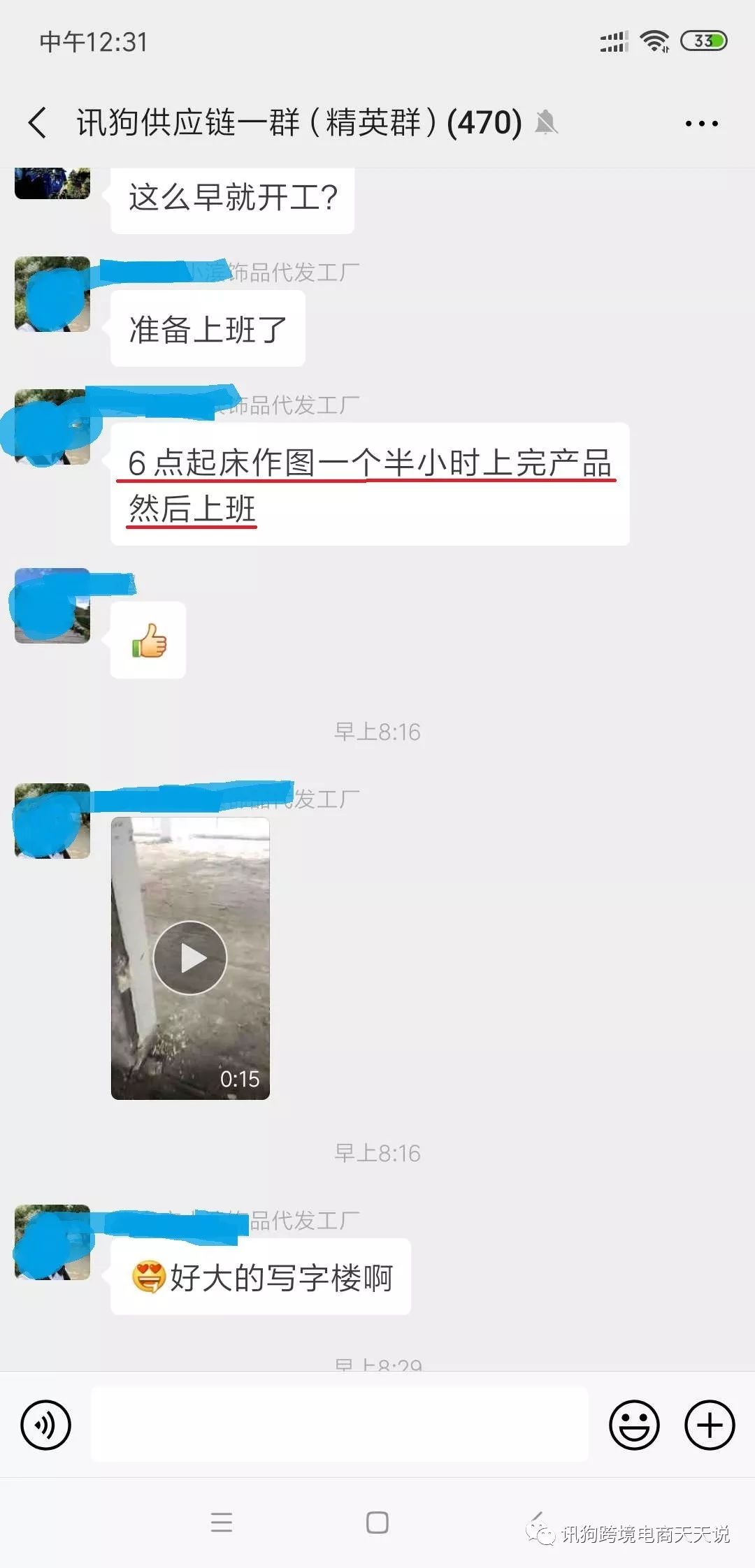The image size is (755, 1568).
Task: Focus the message text field
Action: coord(340,1425)
